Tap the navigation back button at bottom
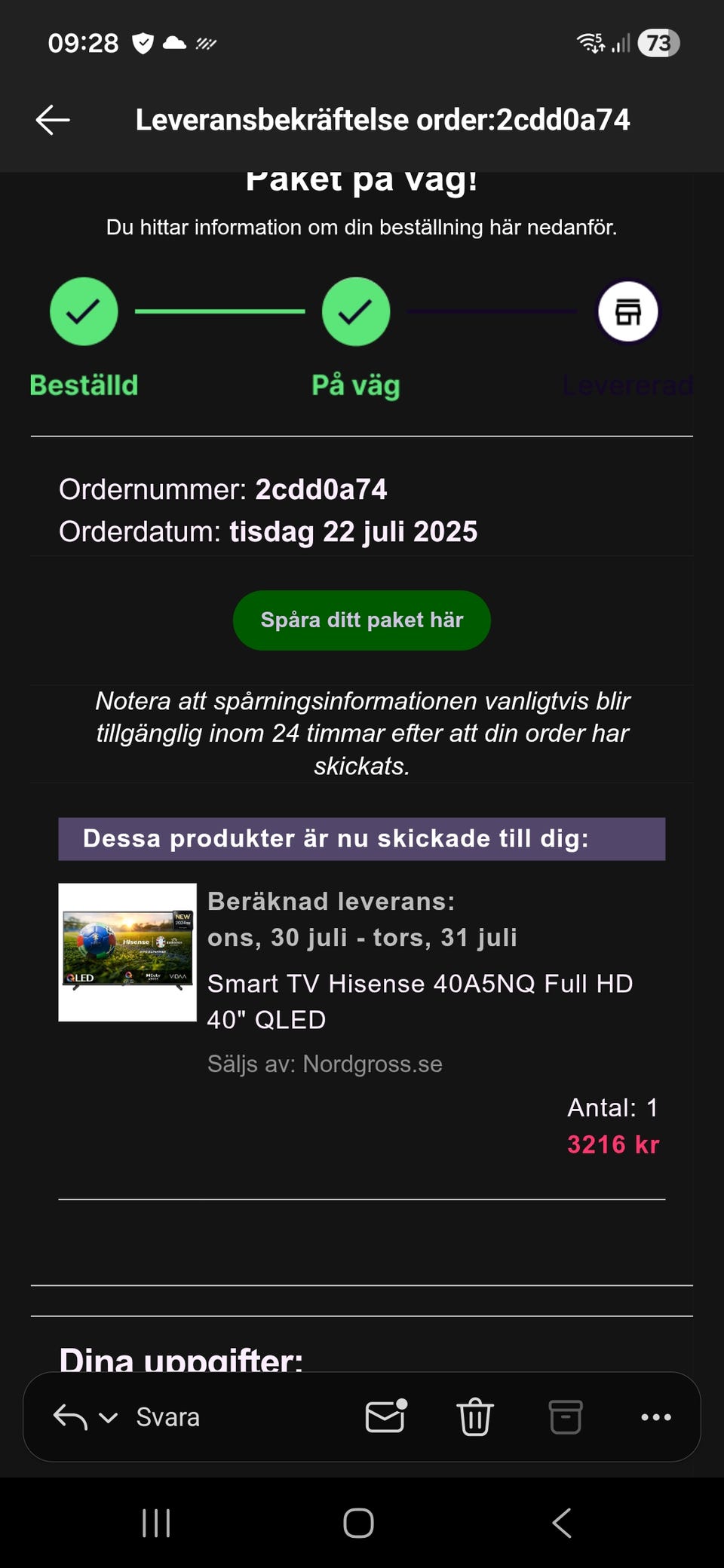 click(x=561, y=1522)
